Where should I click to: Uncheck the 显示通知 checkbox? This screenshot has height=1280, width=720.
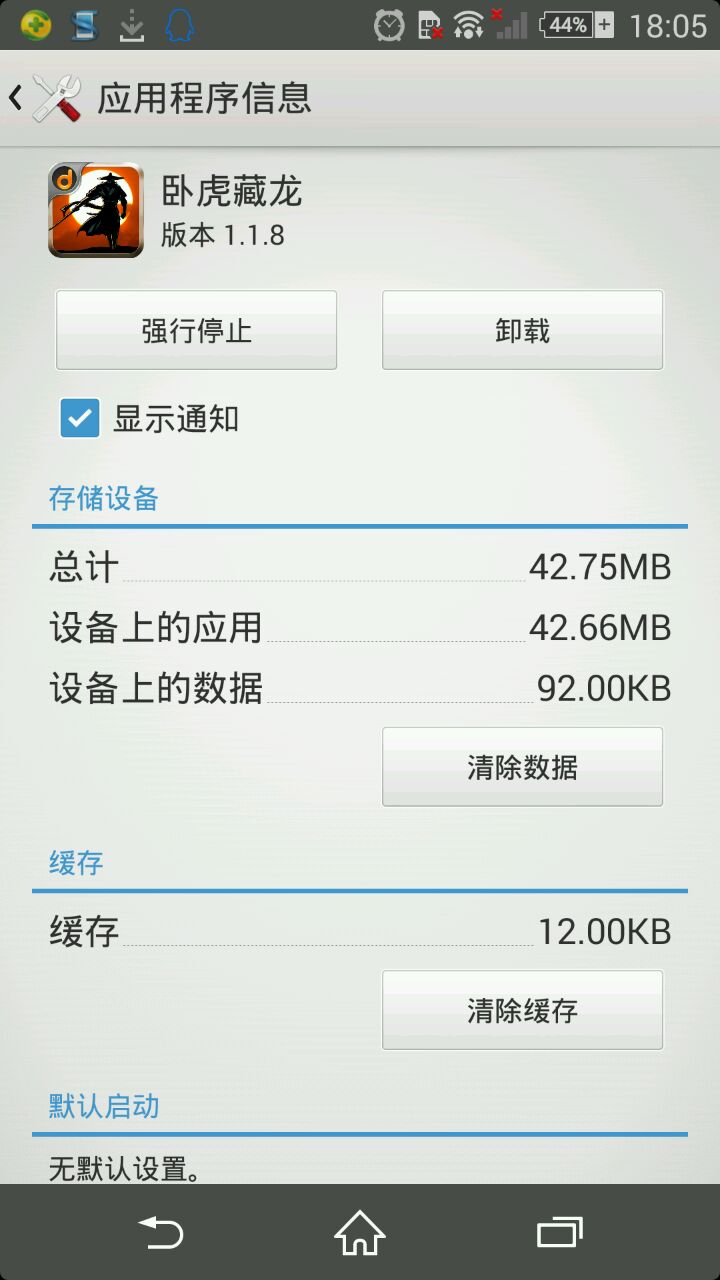click(x=80, y=418)
